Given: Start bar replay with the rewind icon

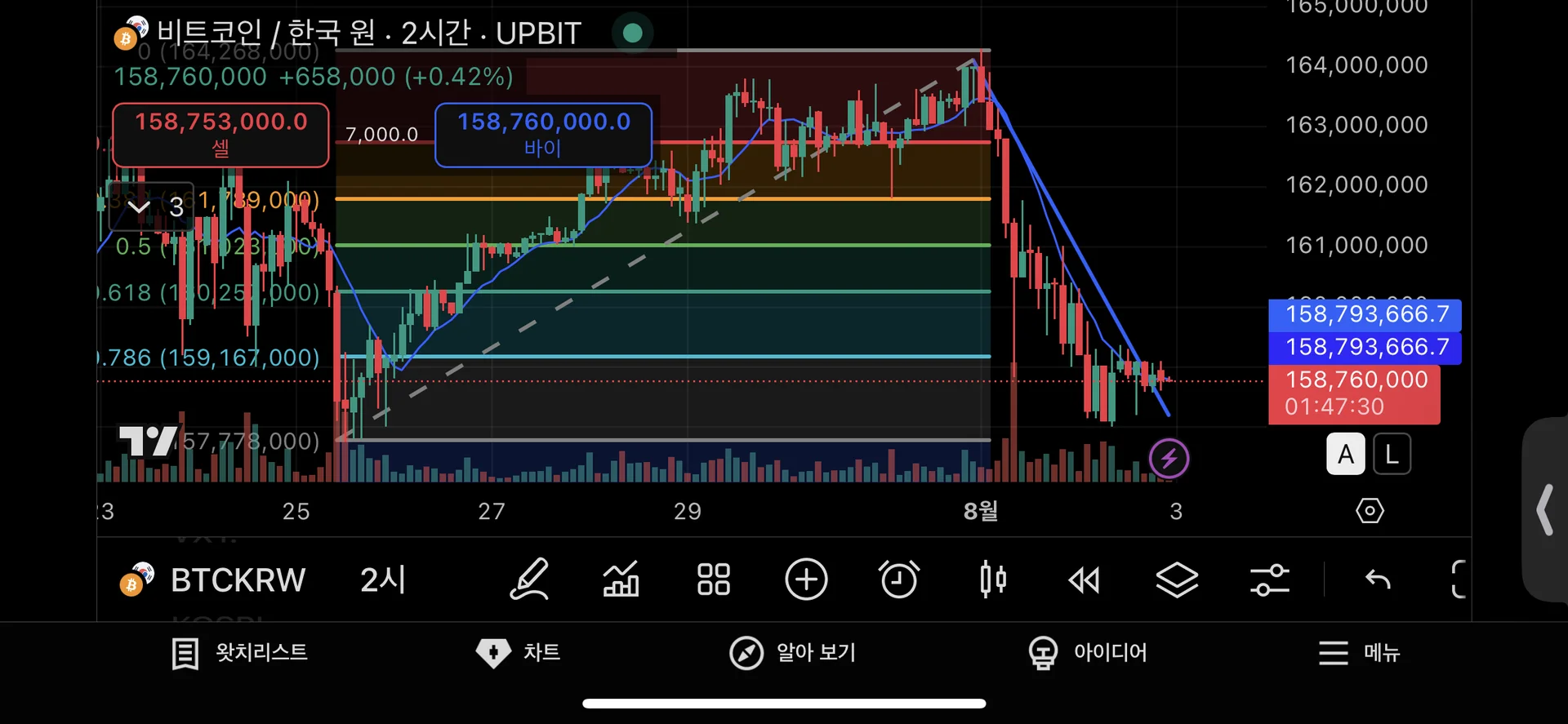Looking at the screenshot, I should [x=1085, y=580].
